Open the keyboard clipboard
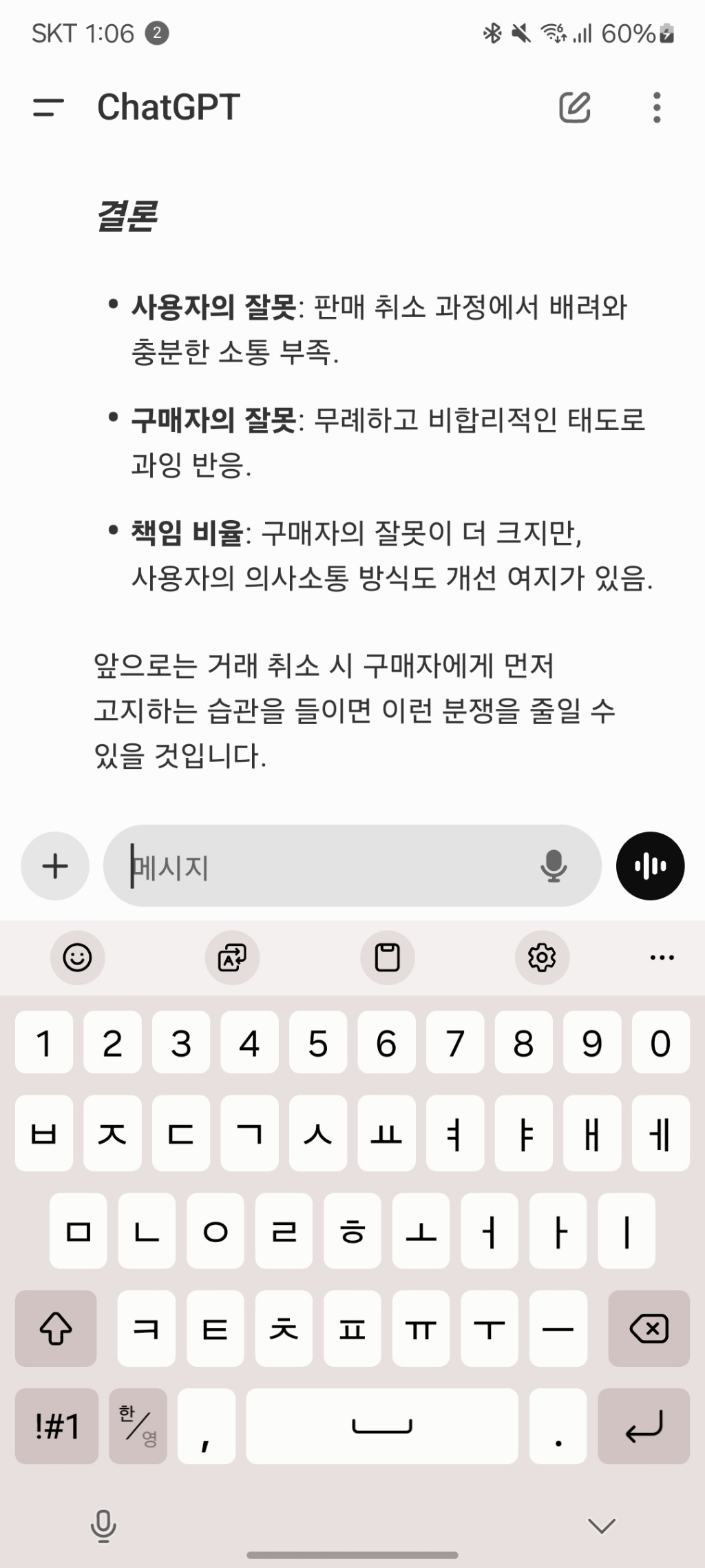 point(387,958)
